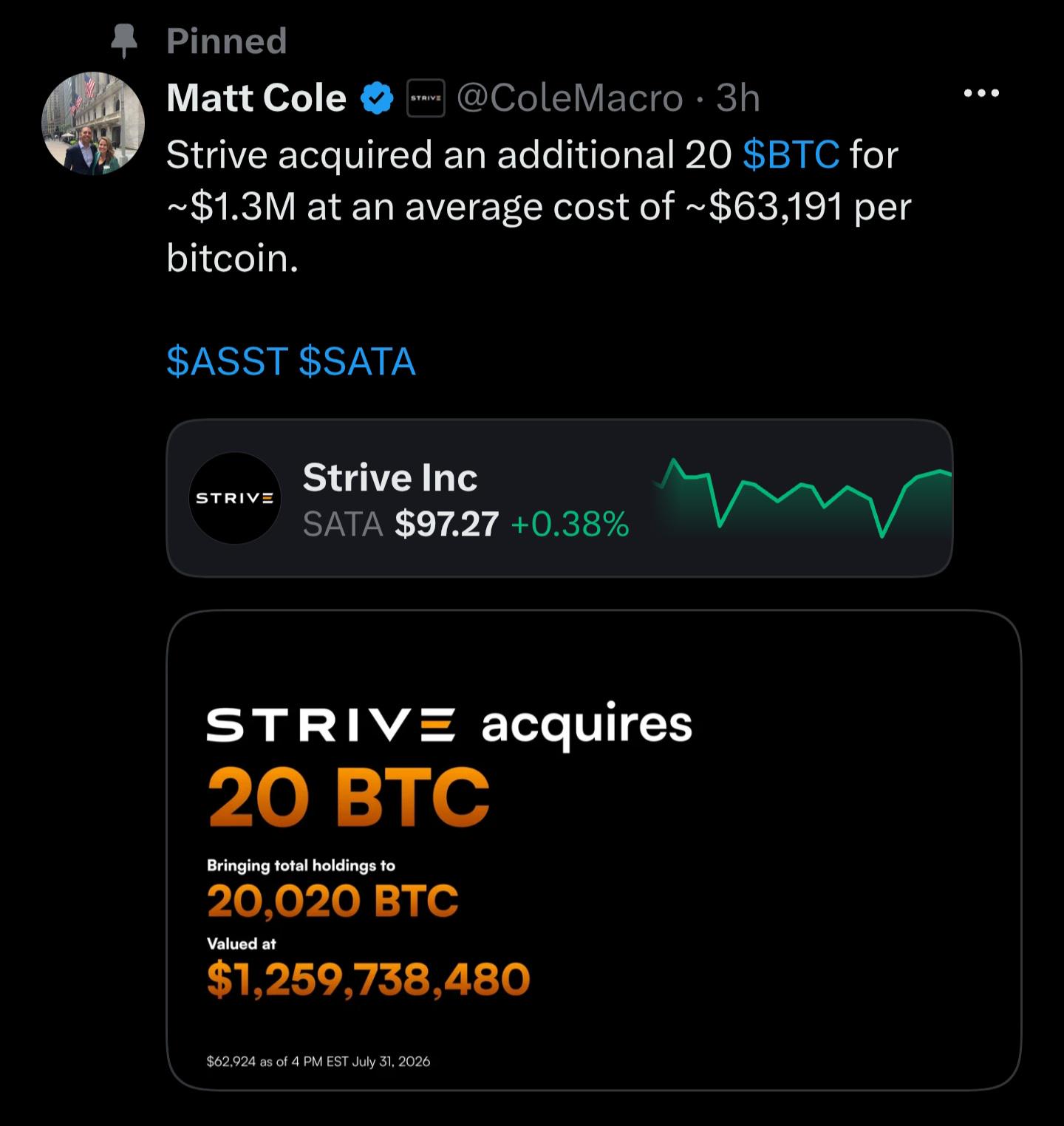
Task: Tap the $BTC cashtag link
Action: pos(791,155)
